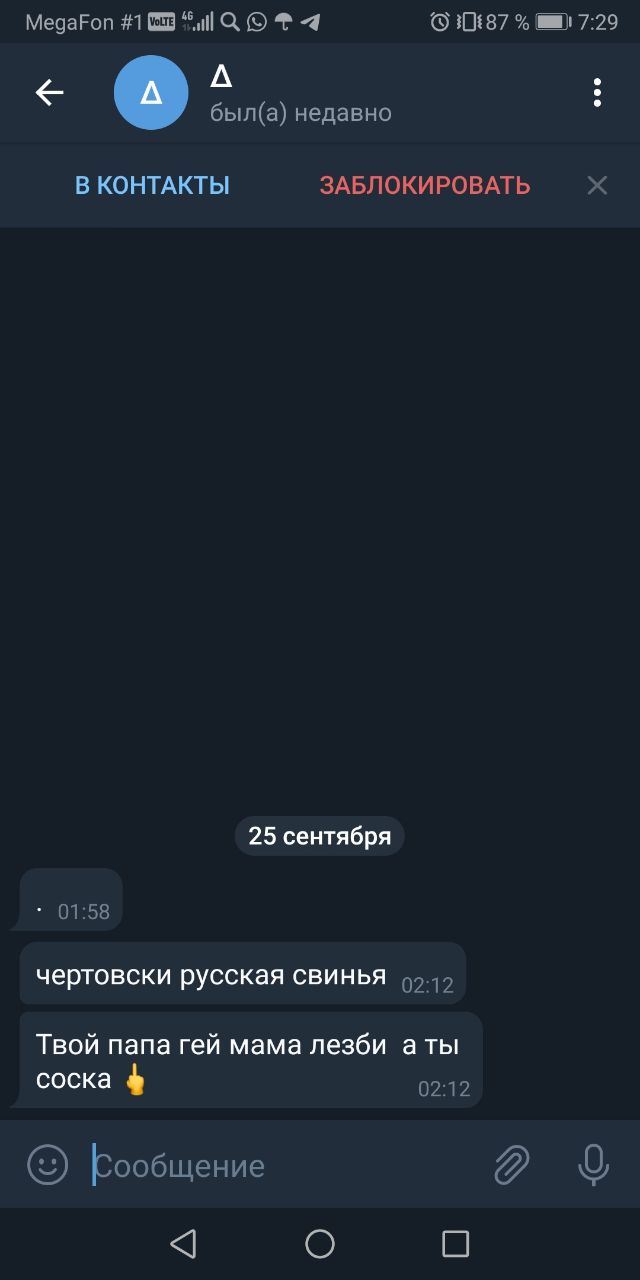Open the three-dot overflow menu
This screenshot has width=640, height=1280.
coord(597,93)
